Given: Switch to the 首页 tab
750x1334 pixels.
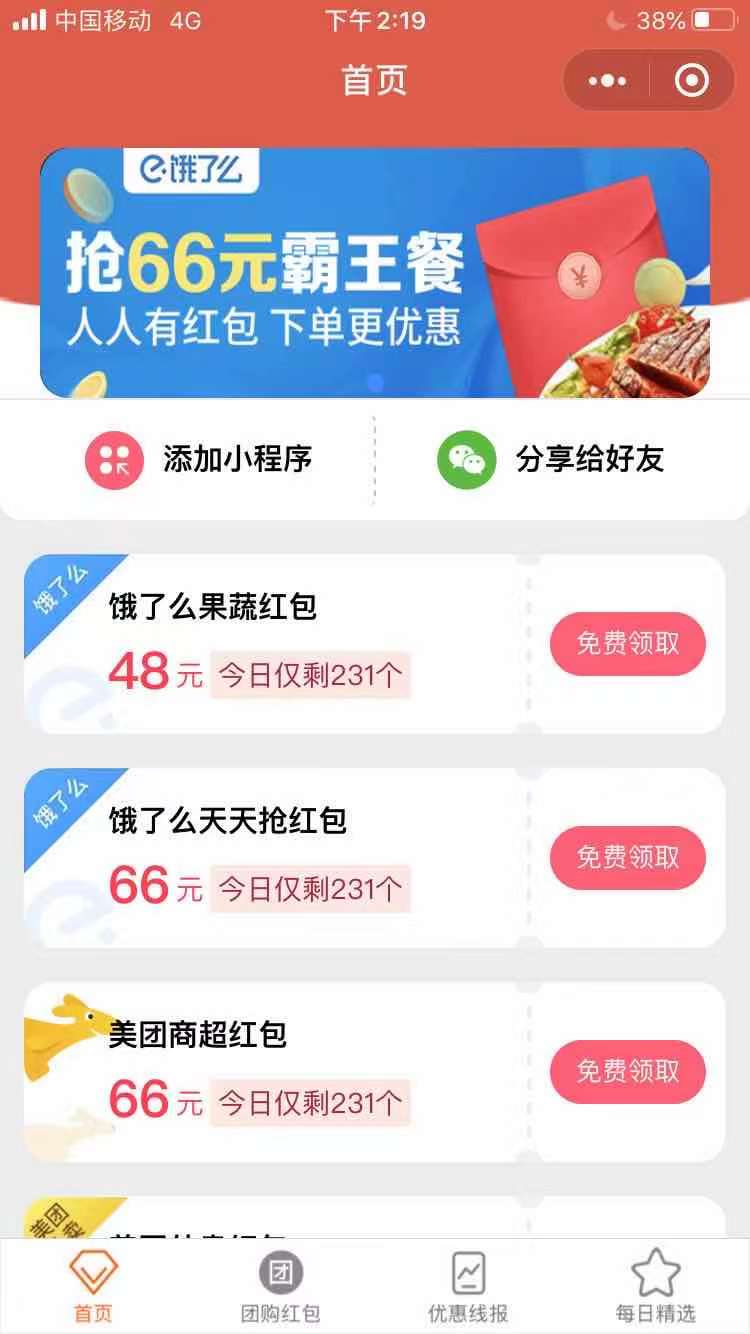Looking at the screenshot, I should click(94, 1287).
